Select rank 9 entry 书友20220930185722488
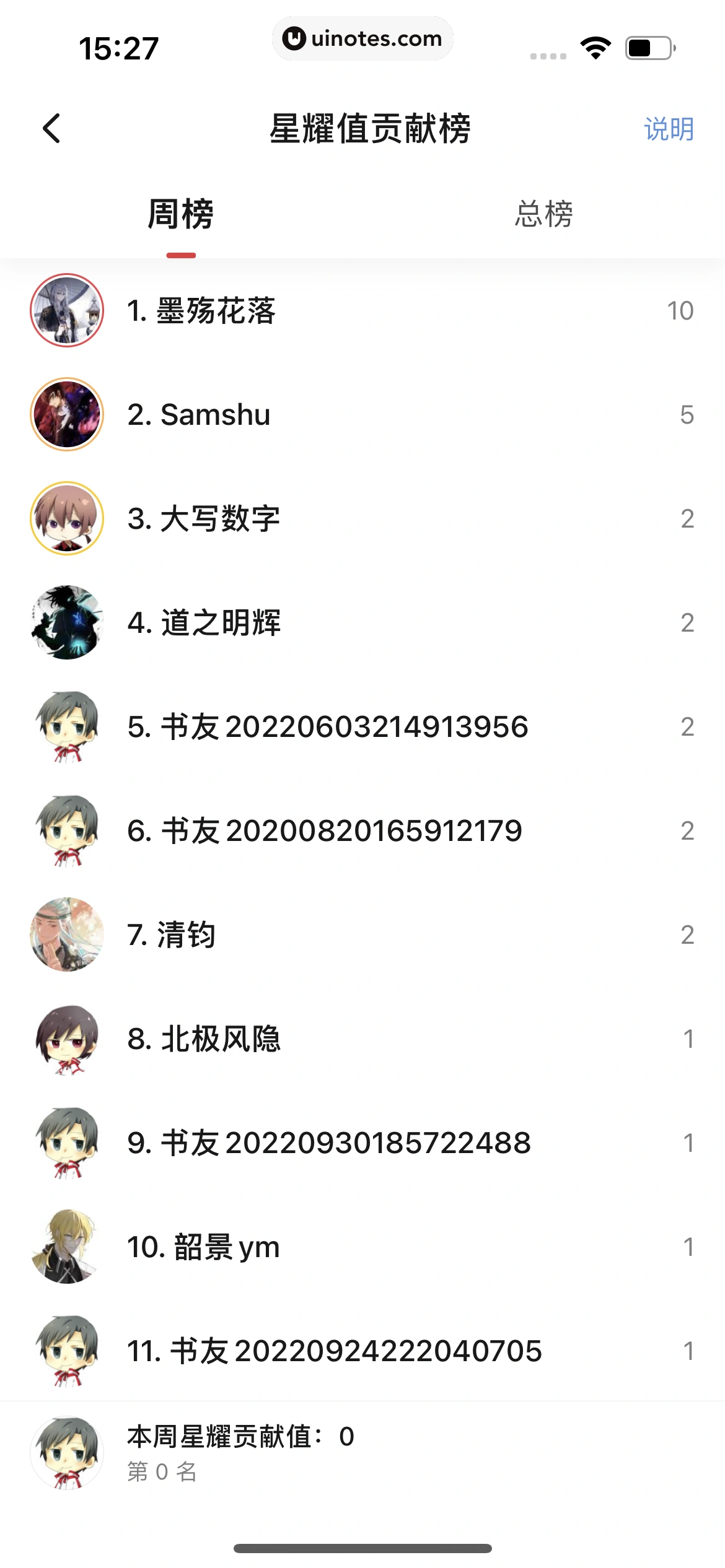 click(362, 1144)
